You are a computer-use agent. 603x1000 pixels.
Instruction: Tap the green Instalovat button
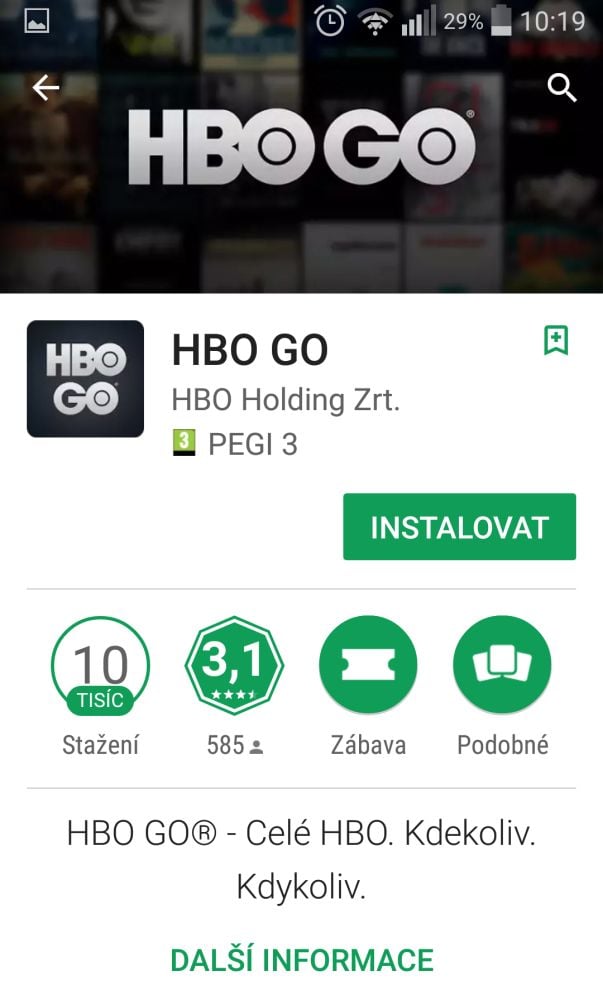point(459,527)
